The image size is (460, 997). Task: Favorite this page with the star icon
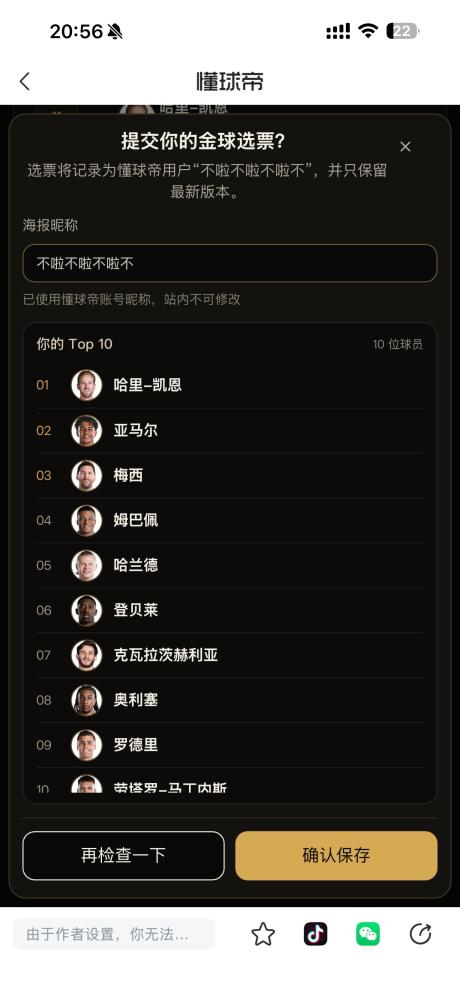263,934
